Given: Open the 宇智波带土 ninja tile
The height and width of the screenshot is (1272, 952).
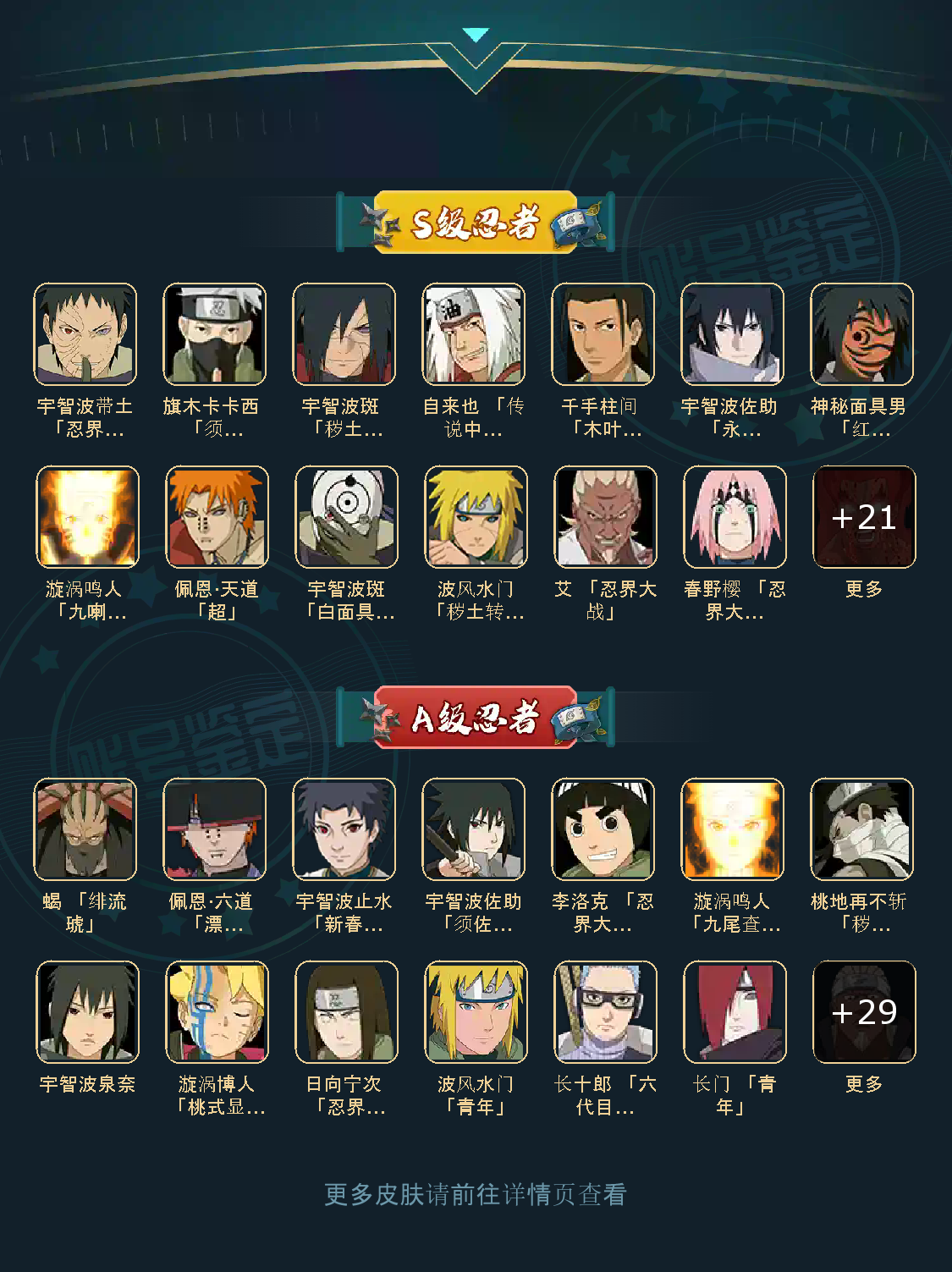Looking at the screenshot, I should (x=85, y=334).
